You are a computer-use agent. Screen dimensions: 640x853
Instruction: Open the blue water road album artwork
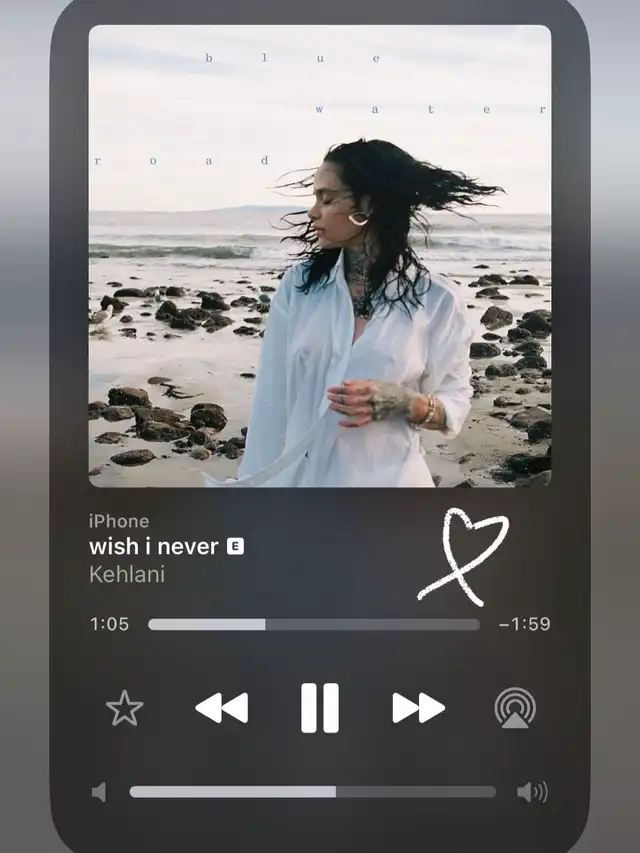(x=320, y=256)
